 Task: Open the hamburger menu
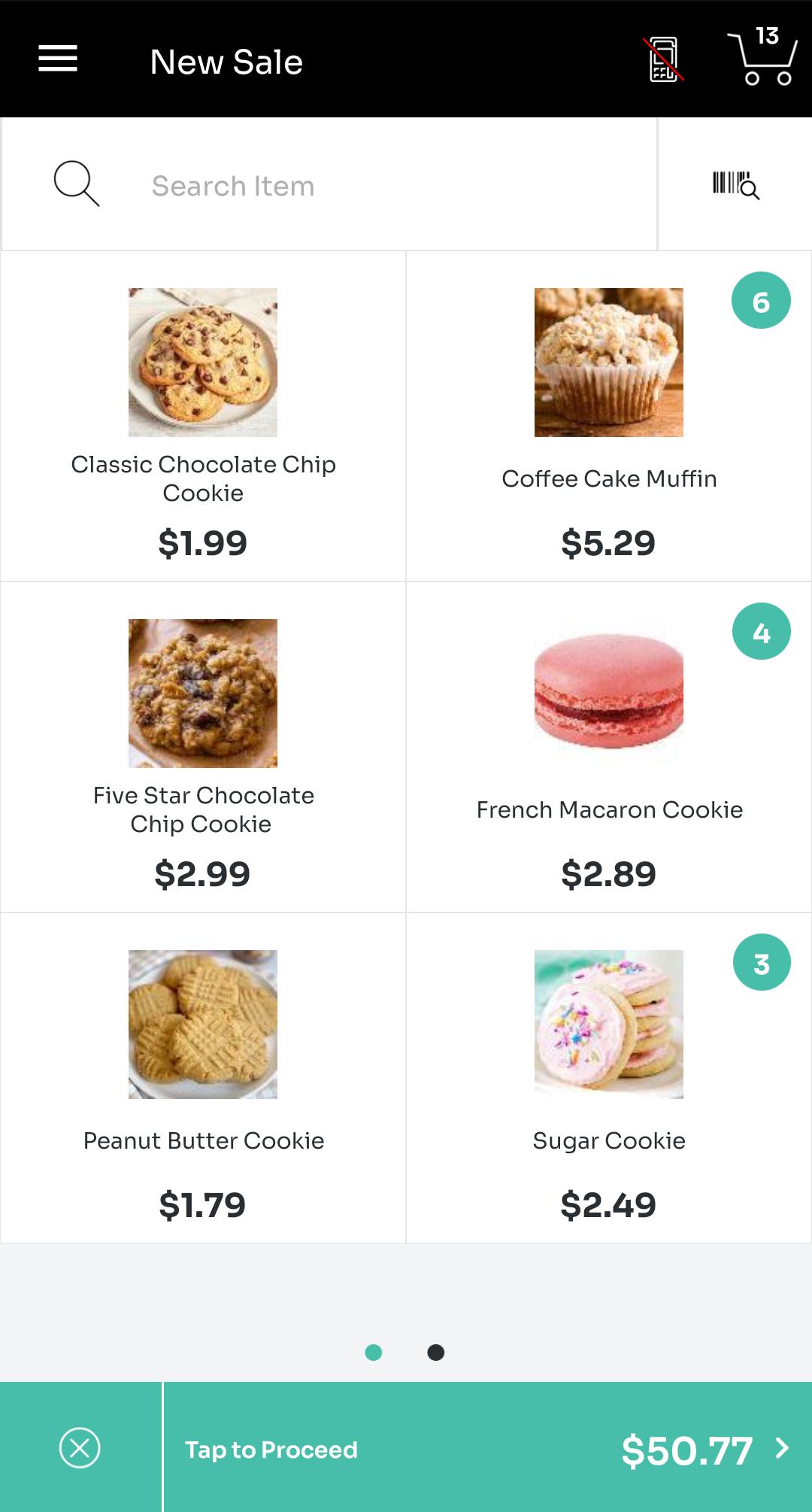click(58, 59)
